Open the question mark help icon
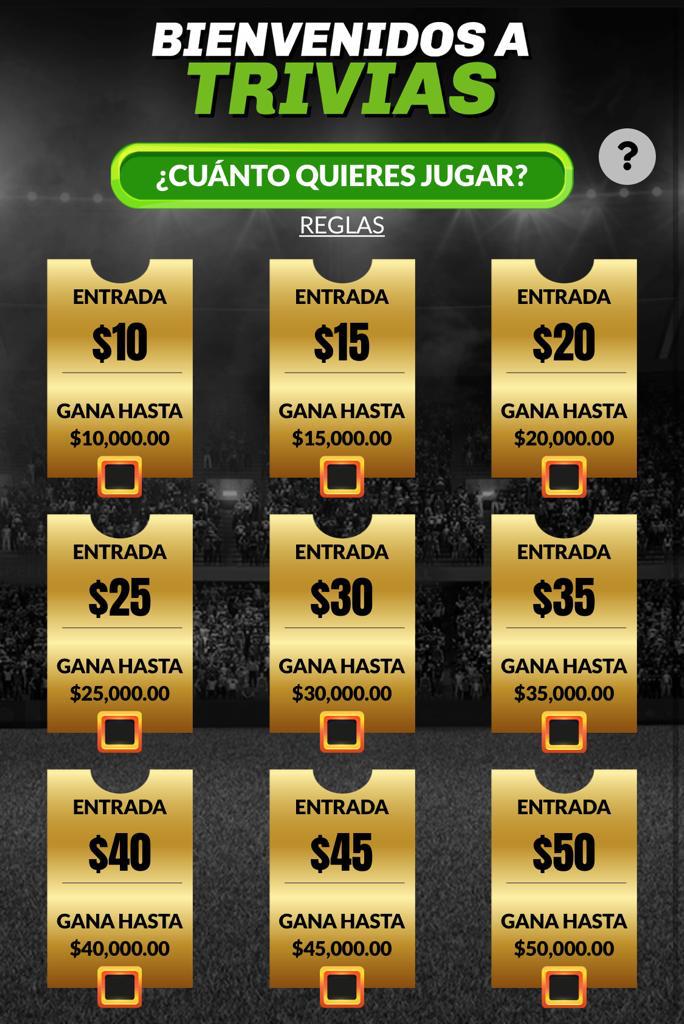Viewport: 684px width, 1024px height. pyautogui.click(x=627, y=157)
